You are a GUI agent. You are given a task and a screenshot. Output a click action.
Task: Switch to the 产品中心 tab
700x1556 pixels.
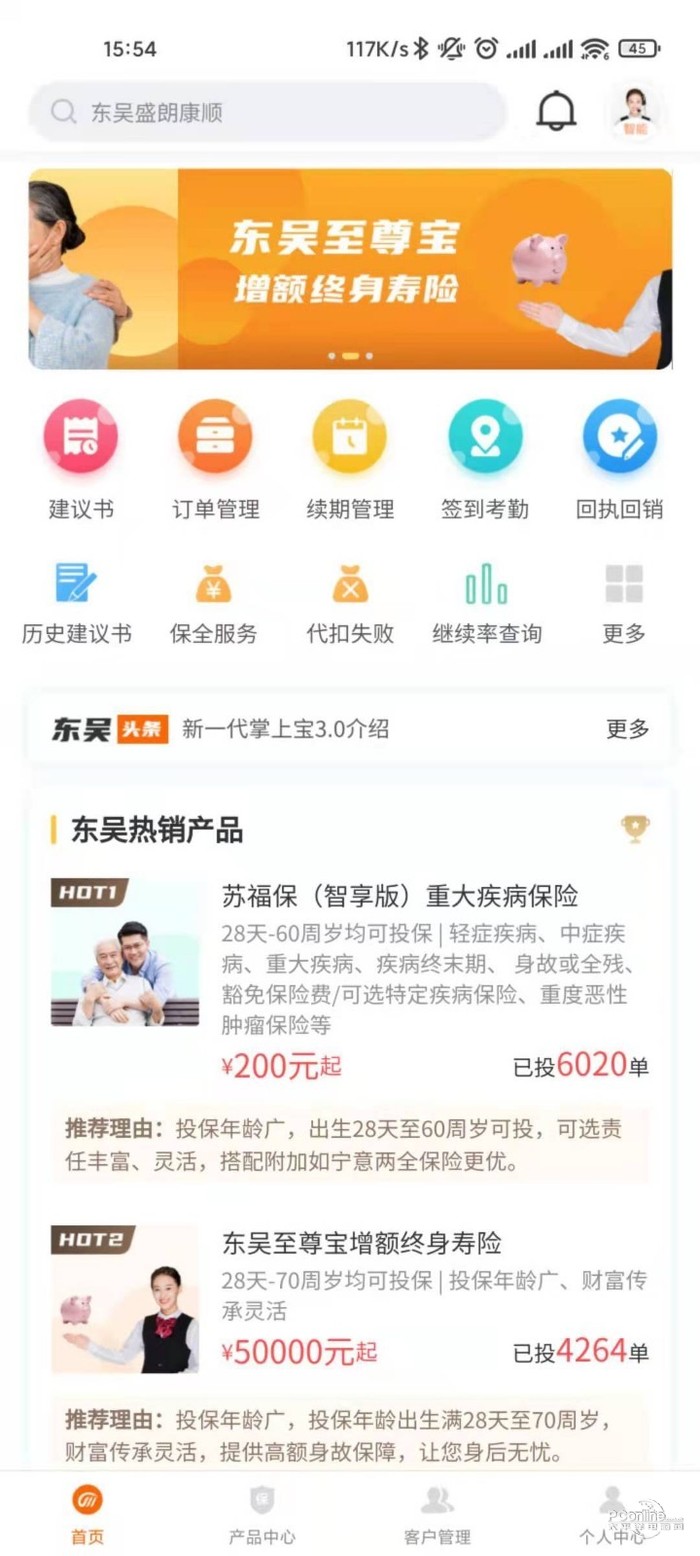261,1514
